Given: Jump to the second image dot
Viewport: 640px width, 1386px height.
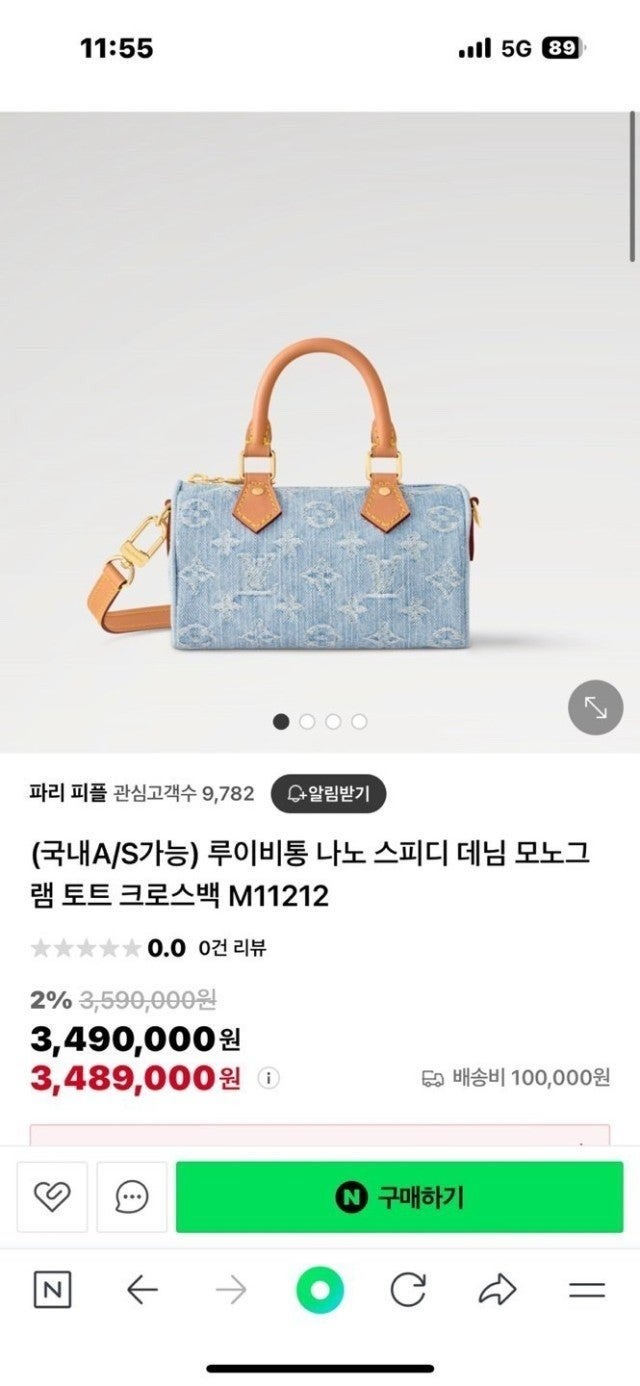Looking at the screenshot, I should tap(307, 721).
